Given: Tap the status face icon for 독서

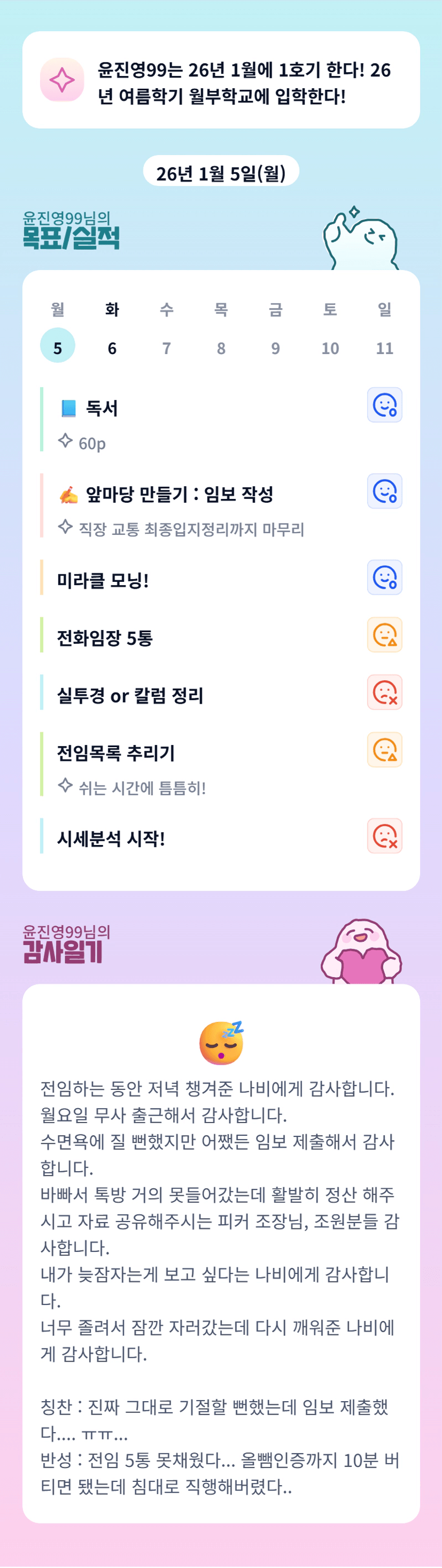Looking at the screenshot, I should [x=384, y=405].
